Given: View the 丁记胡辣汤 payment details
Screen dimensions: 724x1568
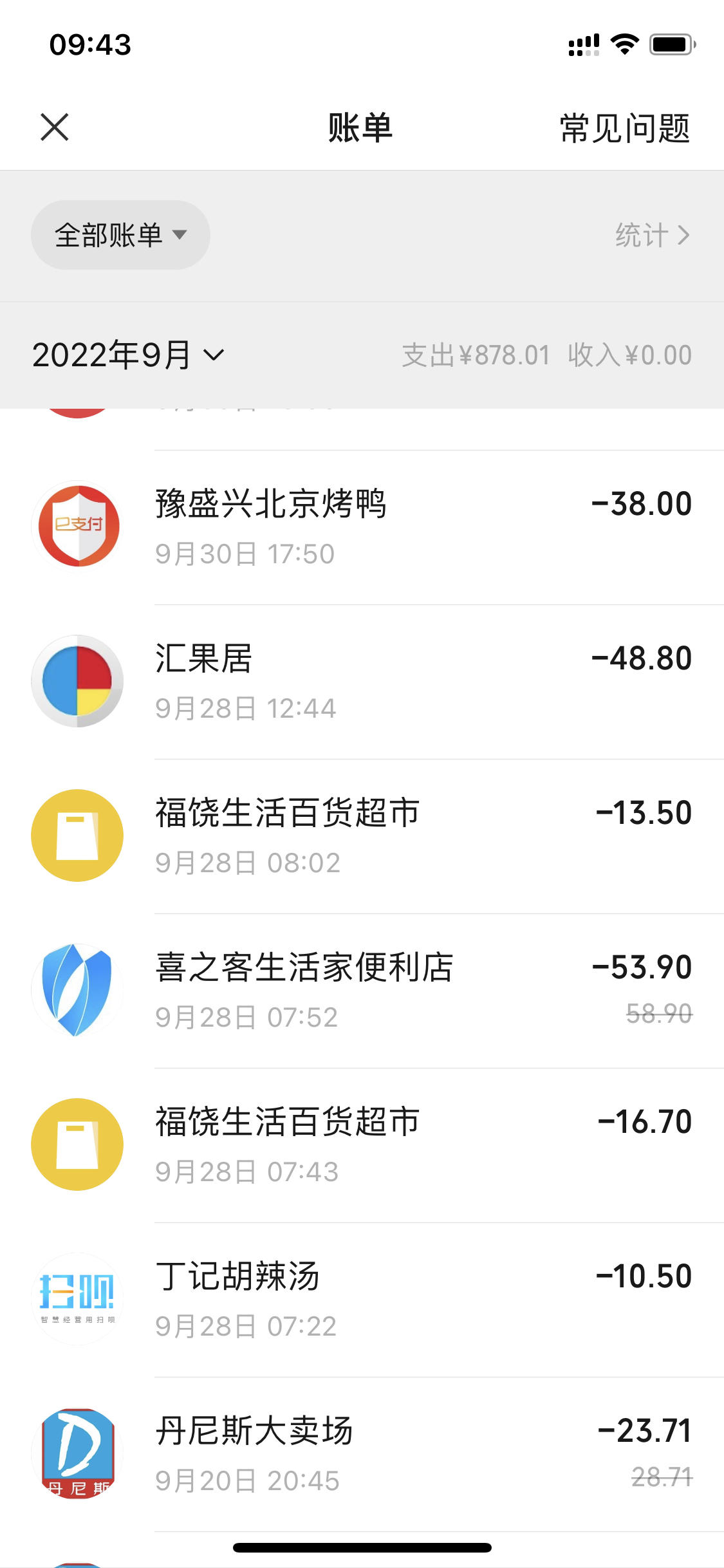Looking at the screenshot, I should point(362,1300).
